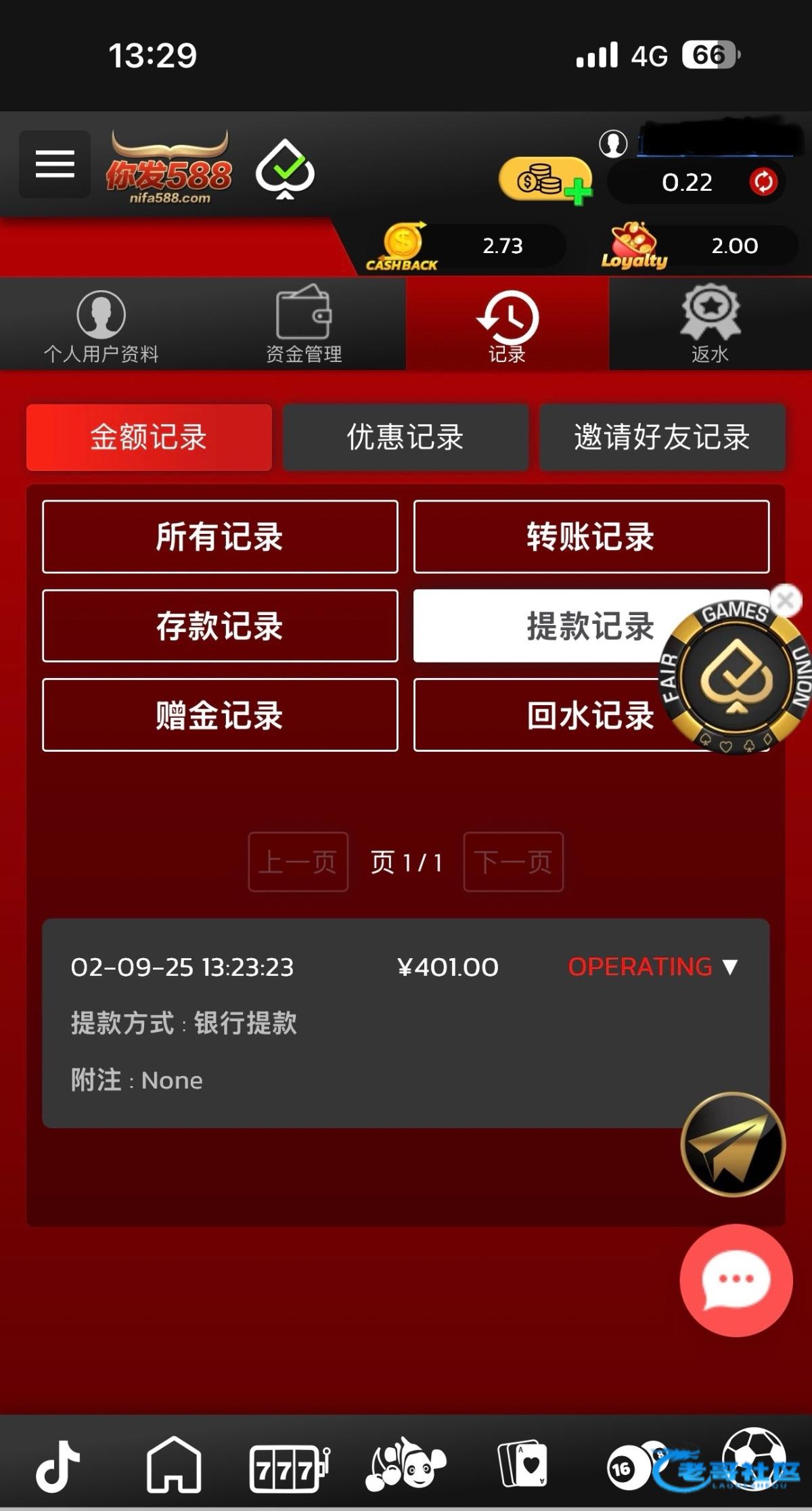Select 邀请好友记录 tab

(x=662, y=437)
